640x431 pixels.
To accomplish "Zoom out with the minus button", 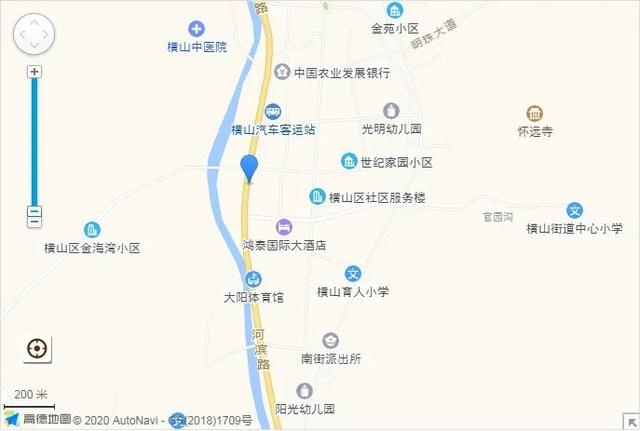I will click(x=34, y=215).
